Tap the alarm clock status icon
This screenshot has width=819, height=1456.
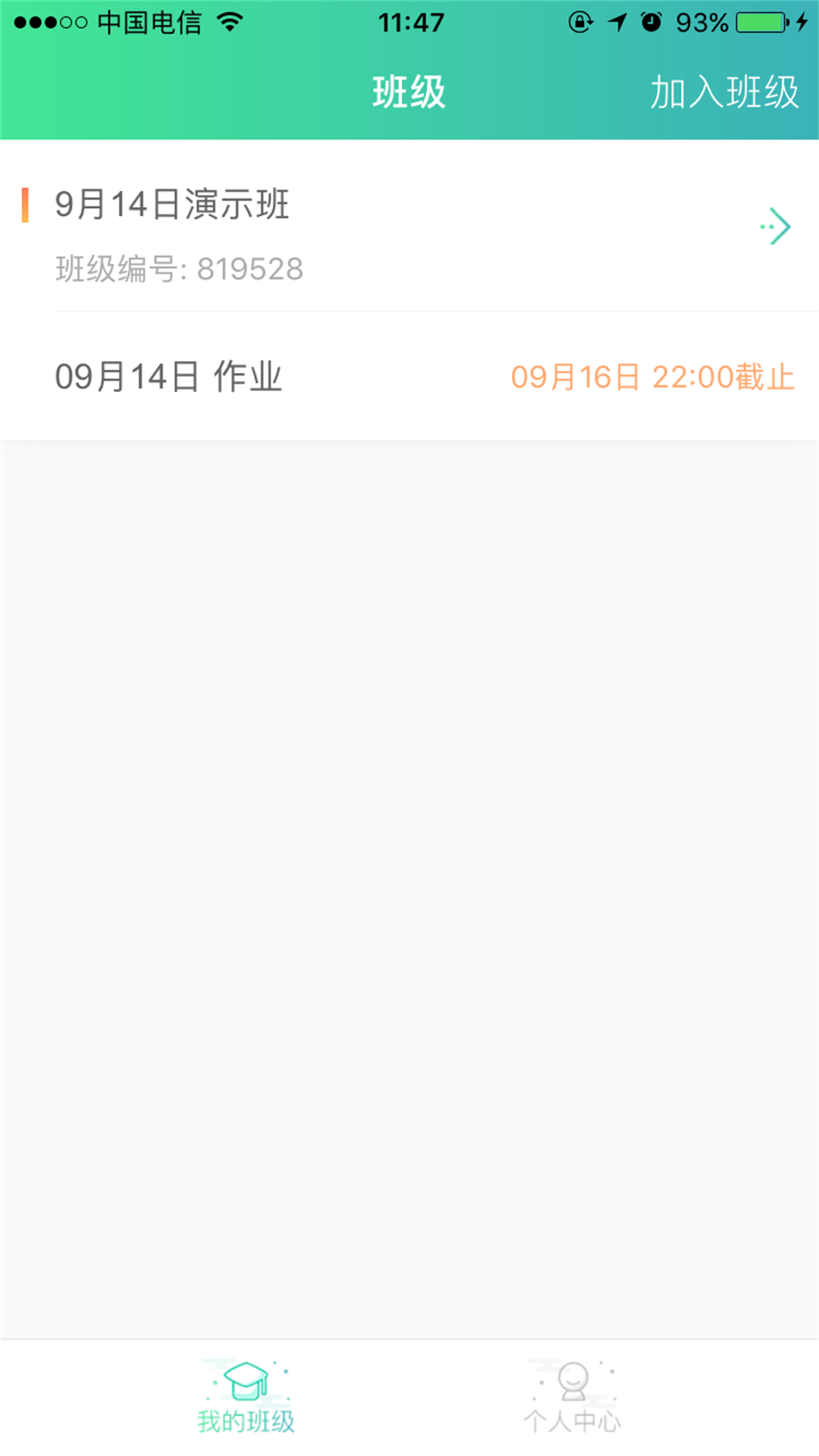tap(652, 21)
